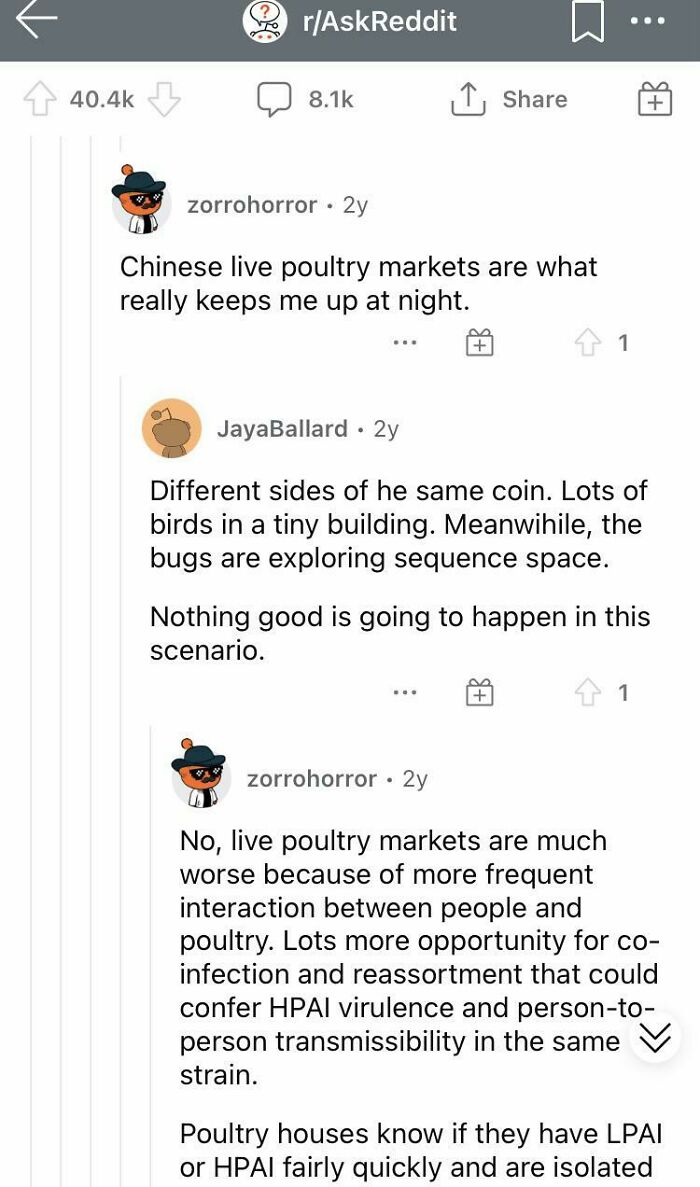Downvote the post
The width and height of the screenshot is (700, 1187).
(x=165, y=99)
